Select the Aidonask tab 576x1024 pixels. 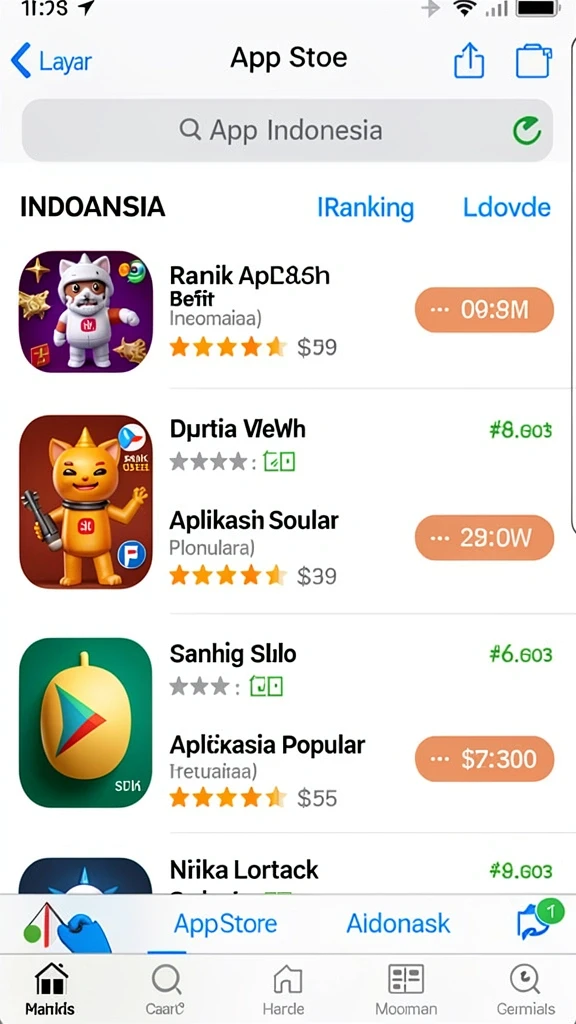[398, 923]
